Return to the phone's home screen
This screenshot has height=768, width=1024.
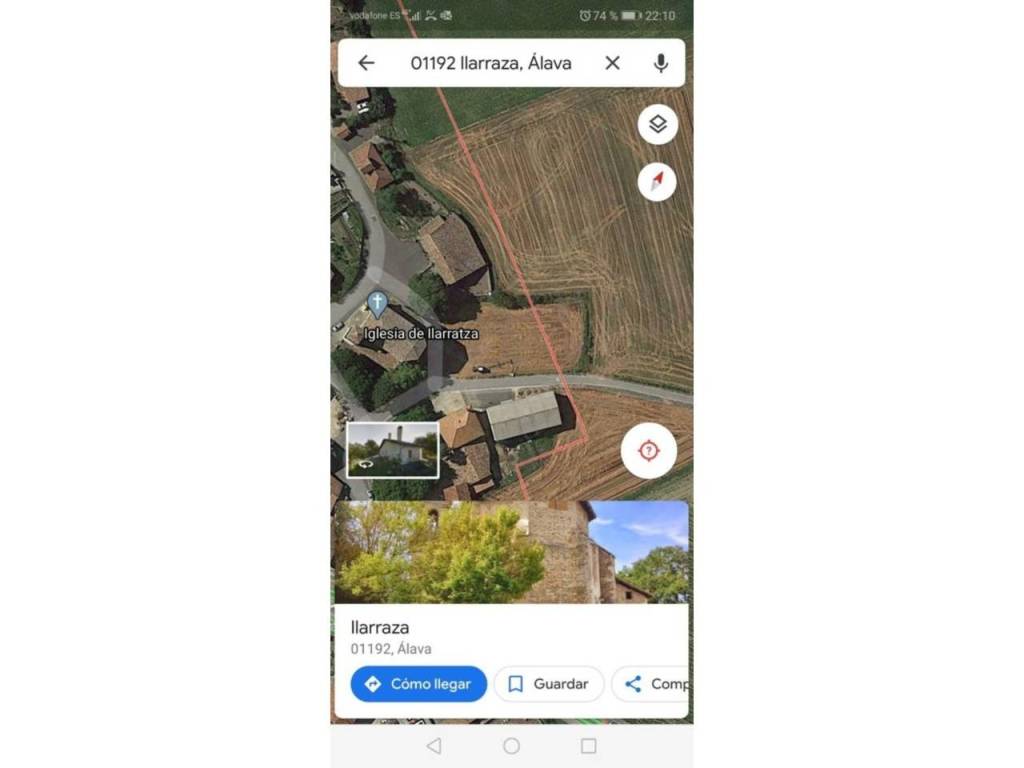point(511,746)
